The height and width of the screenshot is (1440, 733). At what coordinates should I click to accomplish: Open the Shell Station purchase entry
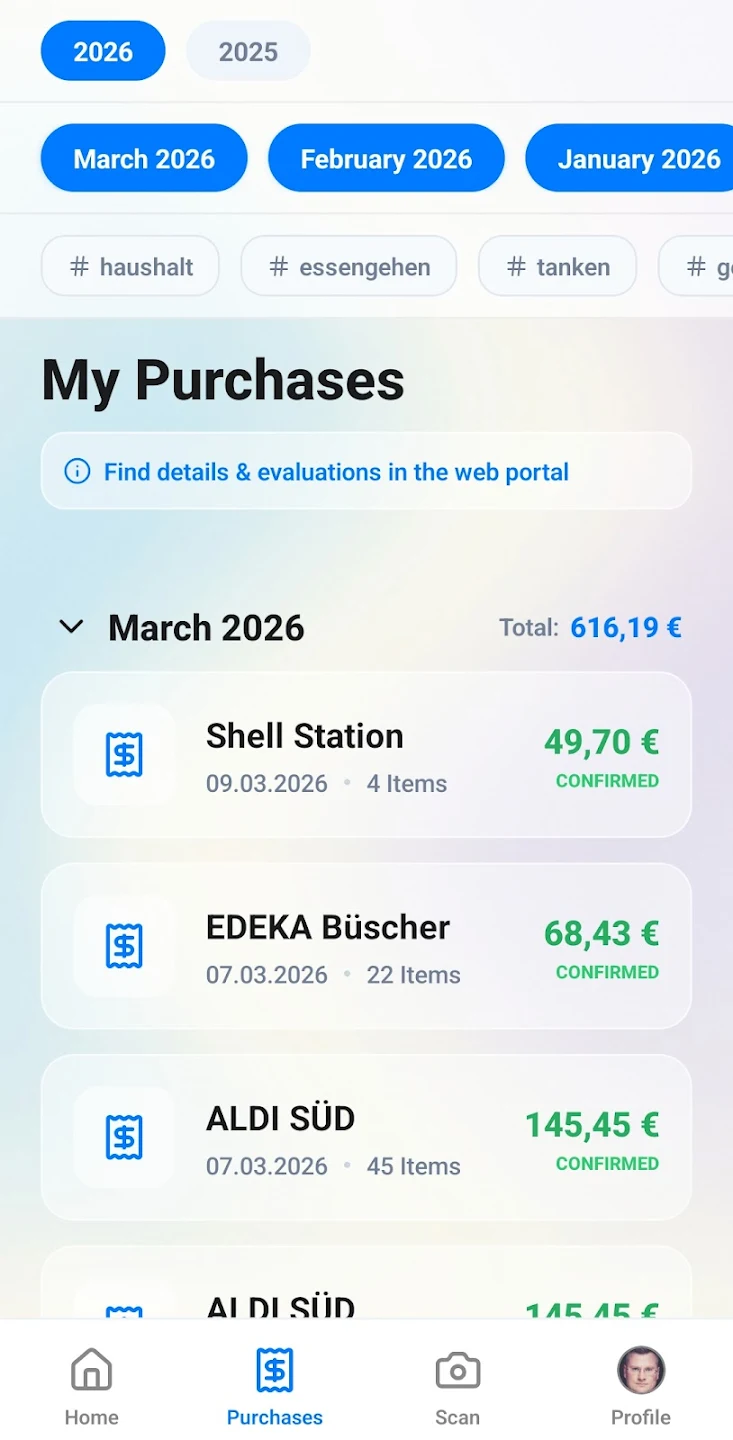point(366,755)
